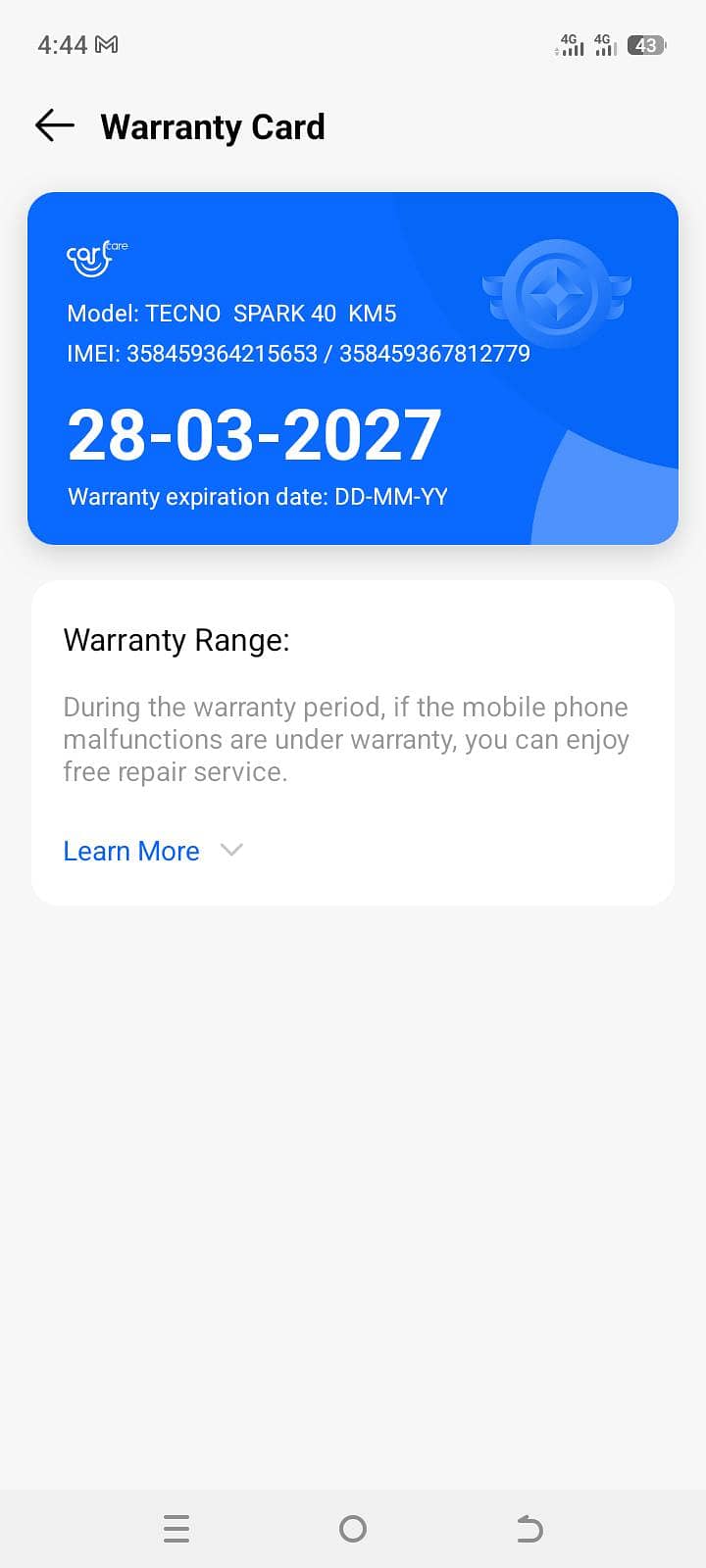The height and width of the screenshot is (1568, 706).
Task: Tap the system home button
Action: pos(353,1528)
